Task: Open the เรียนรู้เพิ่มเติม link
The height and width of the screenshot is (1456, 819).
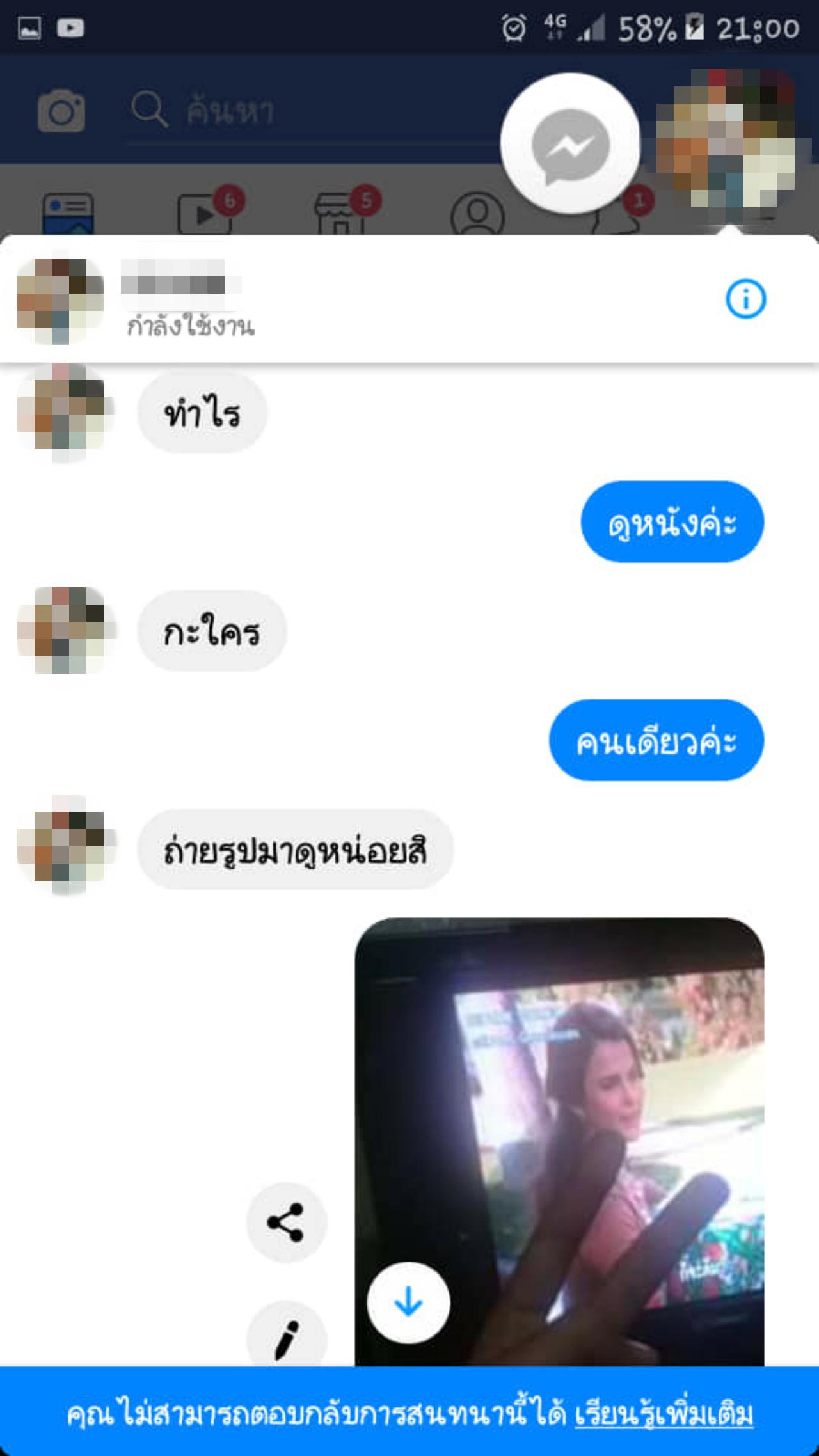Action: tap(664, 1415)
